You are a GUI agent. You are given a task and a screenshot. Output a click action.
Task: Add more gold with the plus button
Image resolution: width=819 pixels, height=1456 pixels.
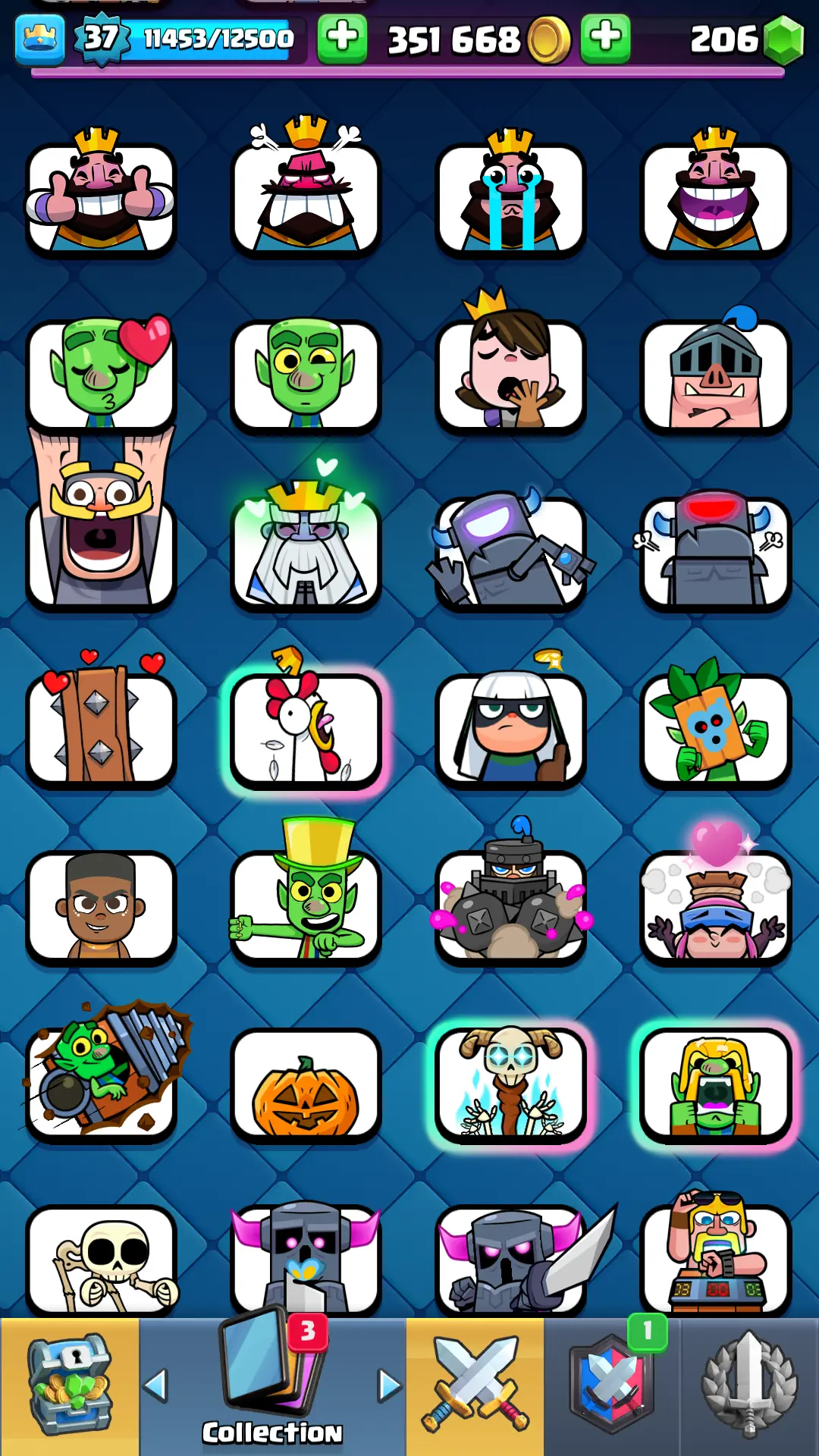tap(342, 38)
